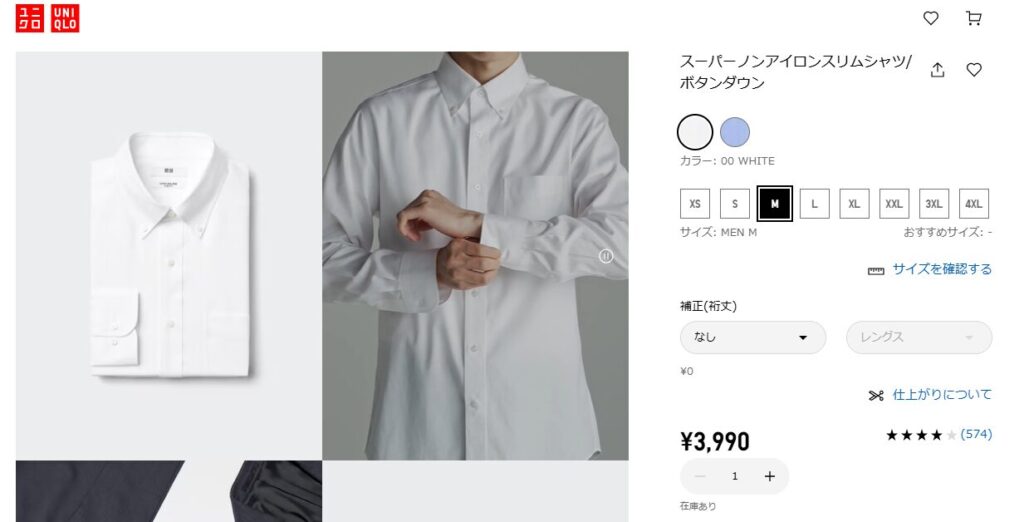Choose size 4XL

[974, 204]
